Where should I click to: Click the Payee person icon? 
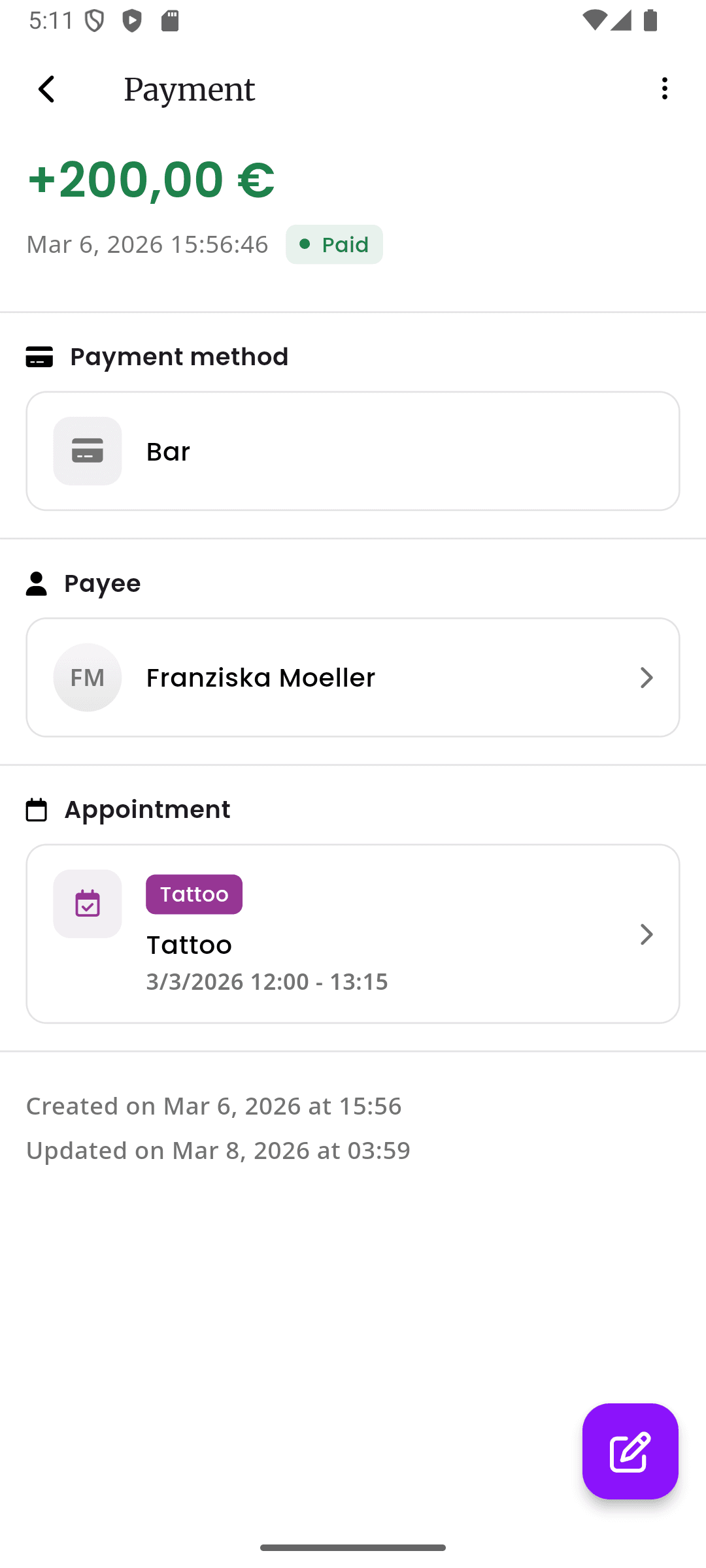37,583
